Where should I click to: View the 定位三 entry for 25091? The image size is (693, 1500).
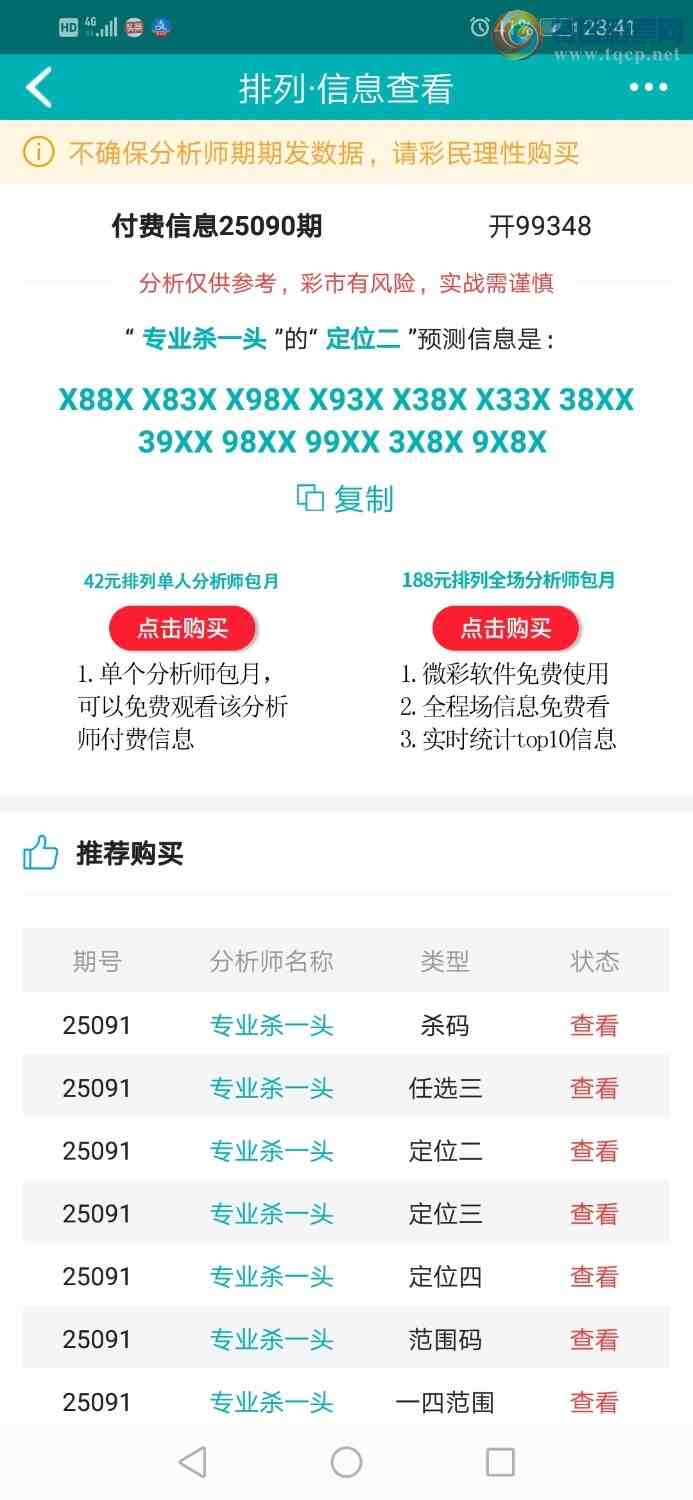point(594,1214)
